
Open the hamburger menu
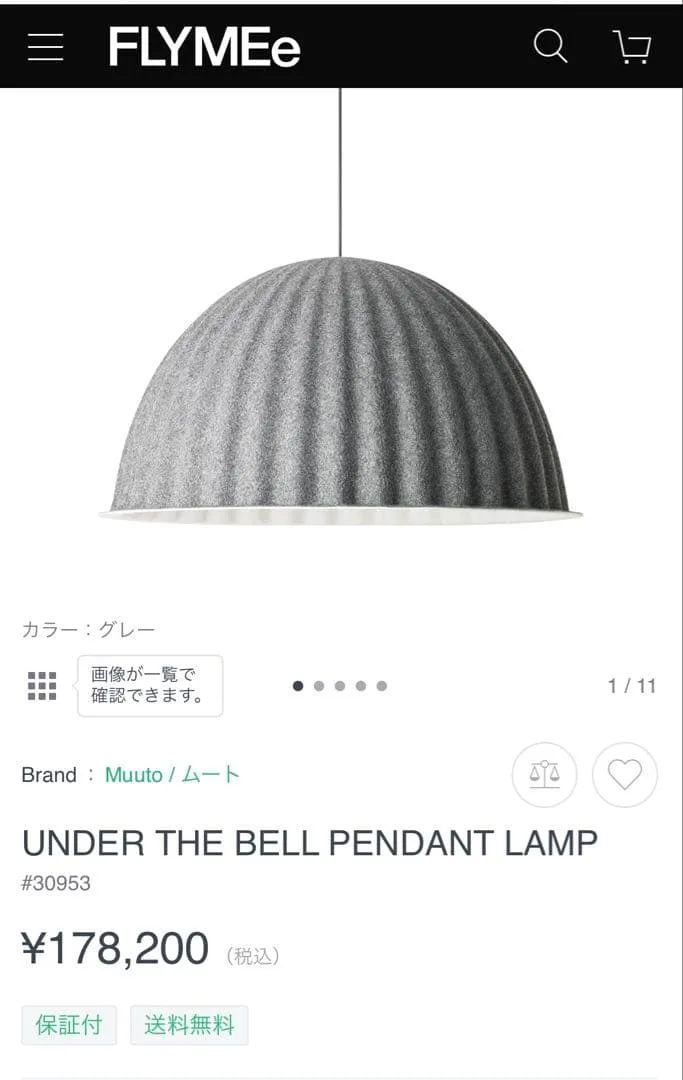[x=45, y=47]
